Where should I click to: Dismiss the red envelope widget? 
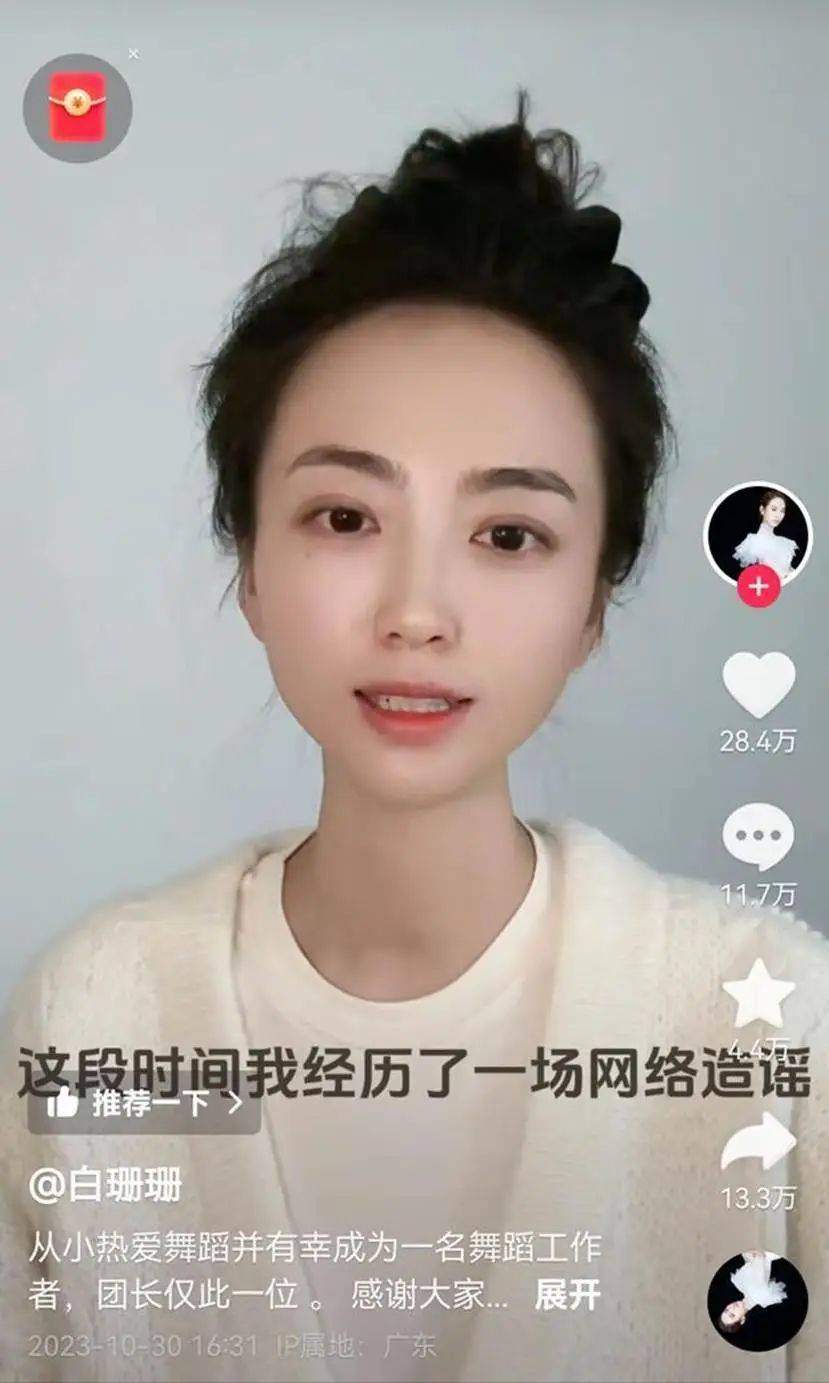134,54
